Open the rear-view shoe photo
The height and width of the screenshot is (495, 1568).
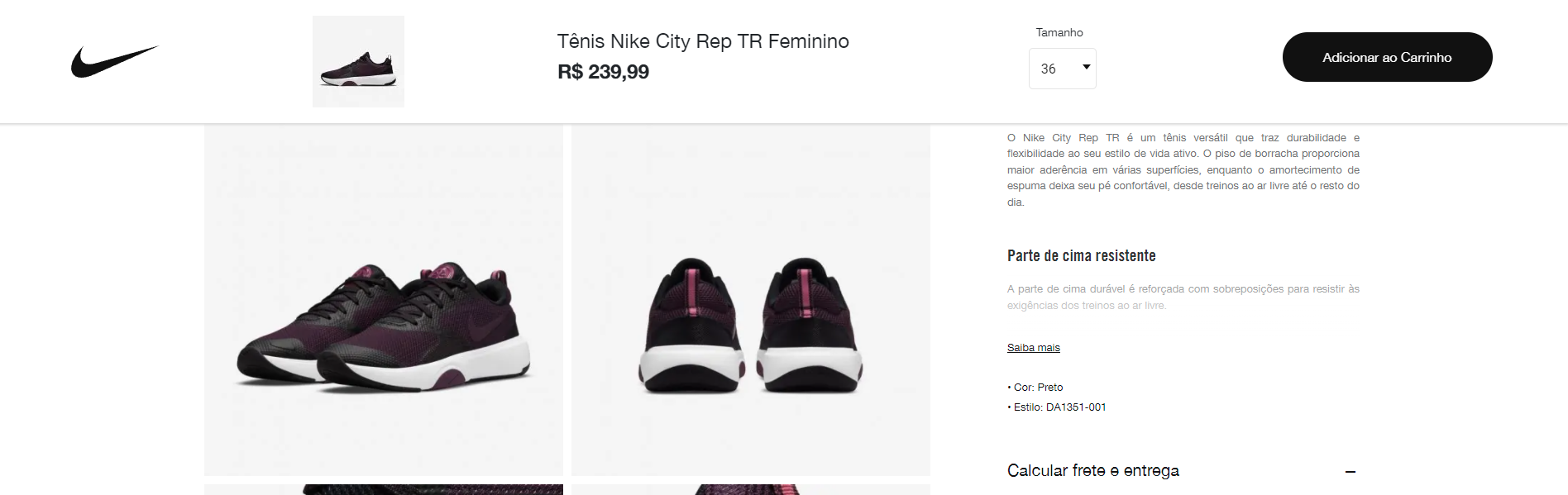tap(751, 301)
